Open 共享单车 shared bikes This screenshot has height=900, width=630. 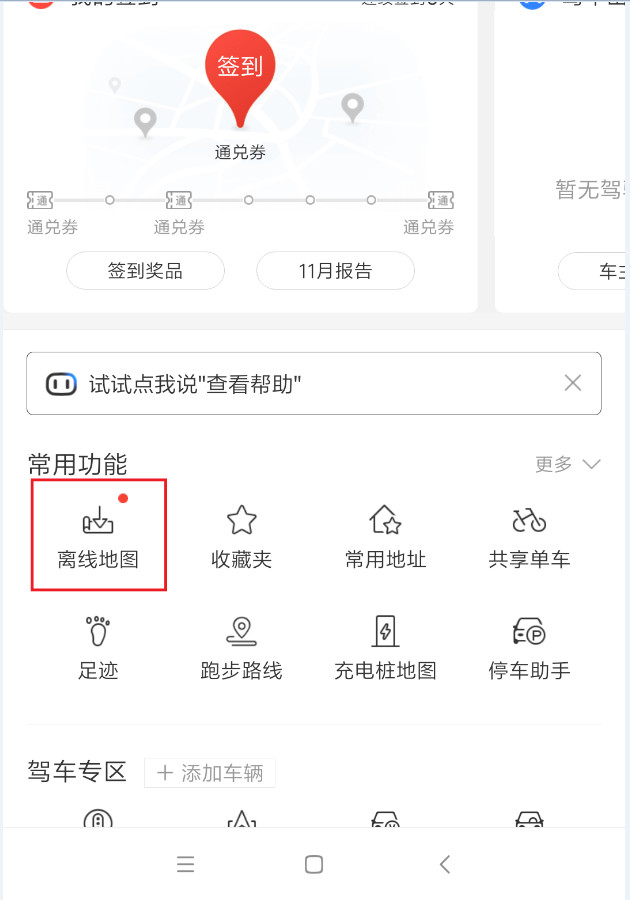click(x=529, y=536)
